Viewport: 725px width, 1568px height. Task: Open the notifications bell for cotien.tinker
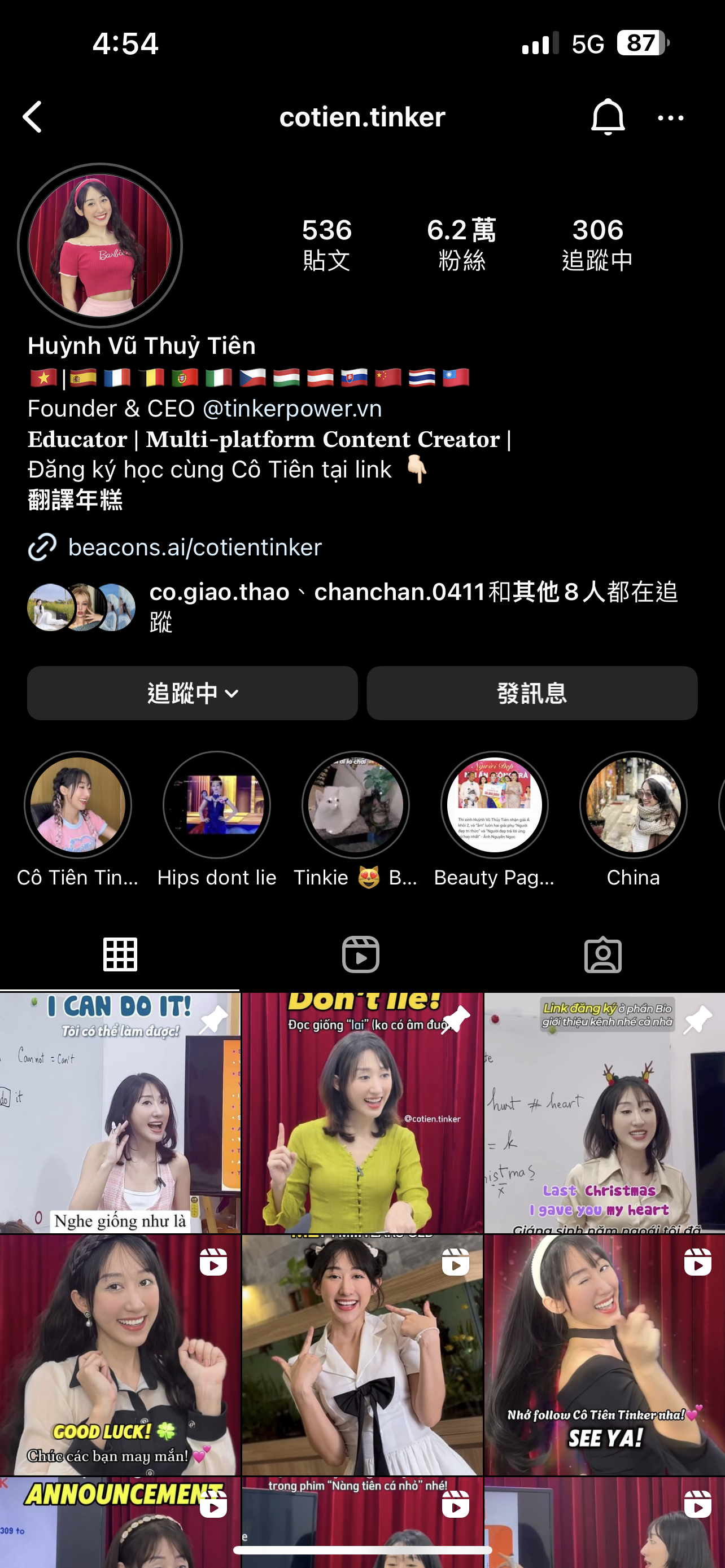[607, 117]
